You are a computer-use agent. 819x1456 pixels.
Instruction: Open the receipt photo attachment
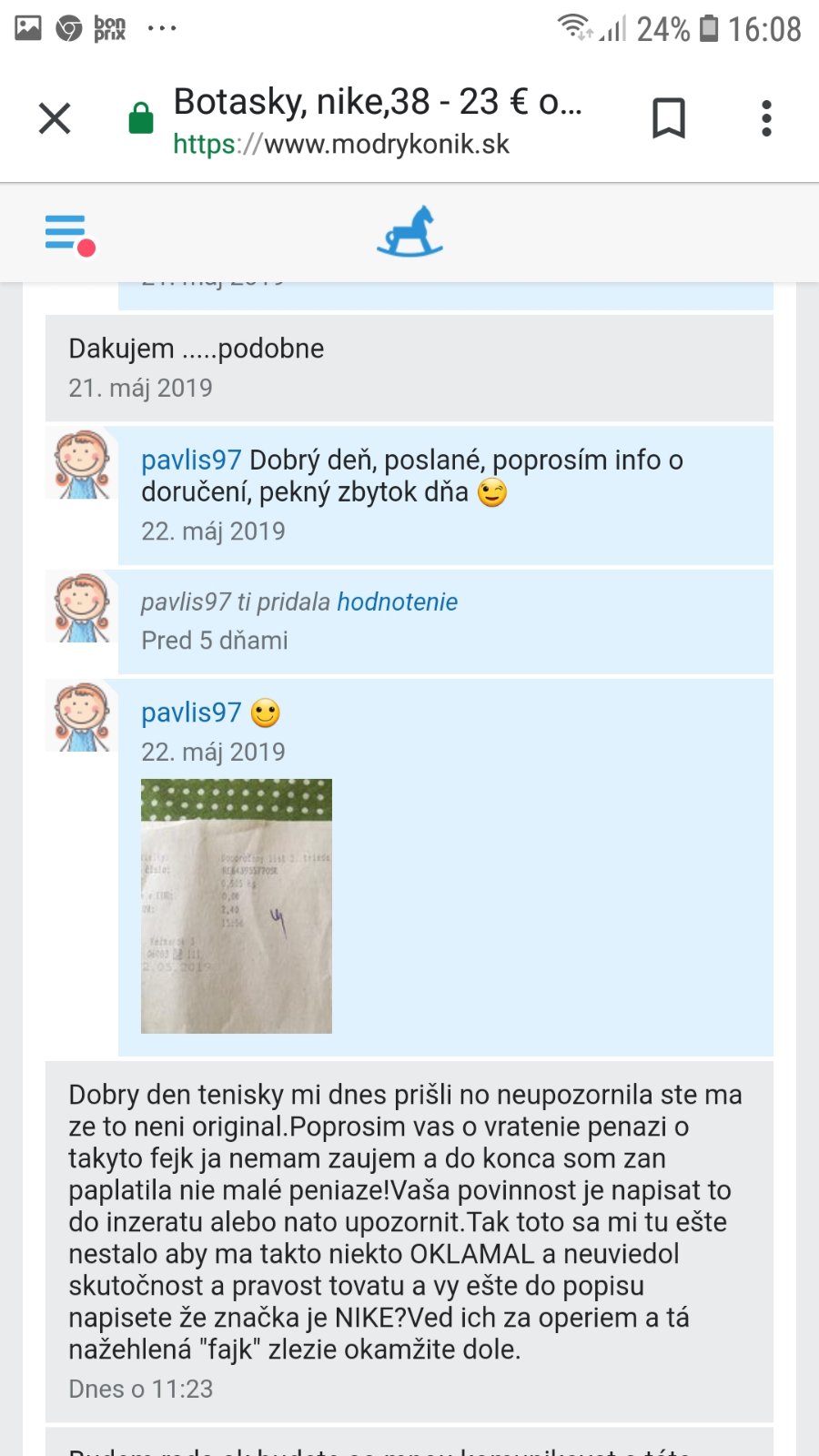coord(237,905)
